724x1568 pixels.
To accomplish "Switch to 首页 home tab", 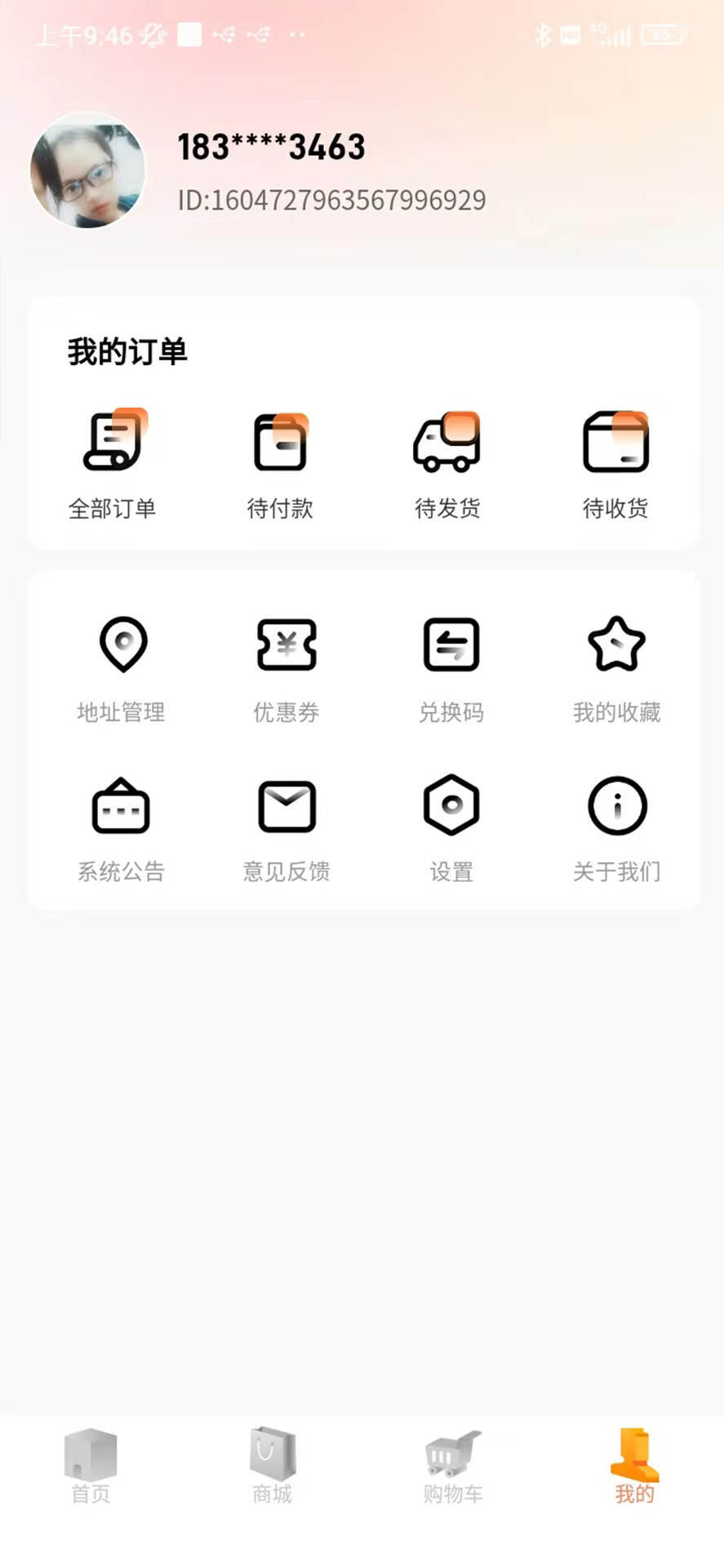I will 90,1466.
